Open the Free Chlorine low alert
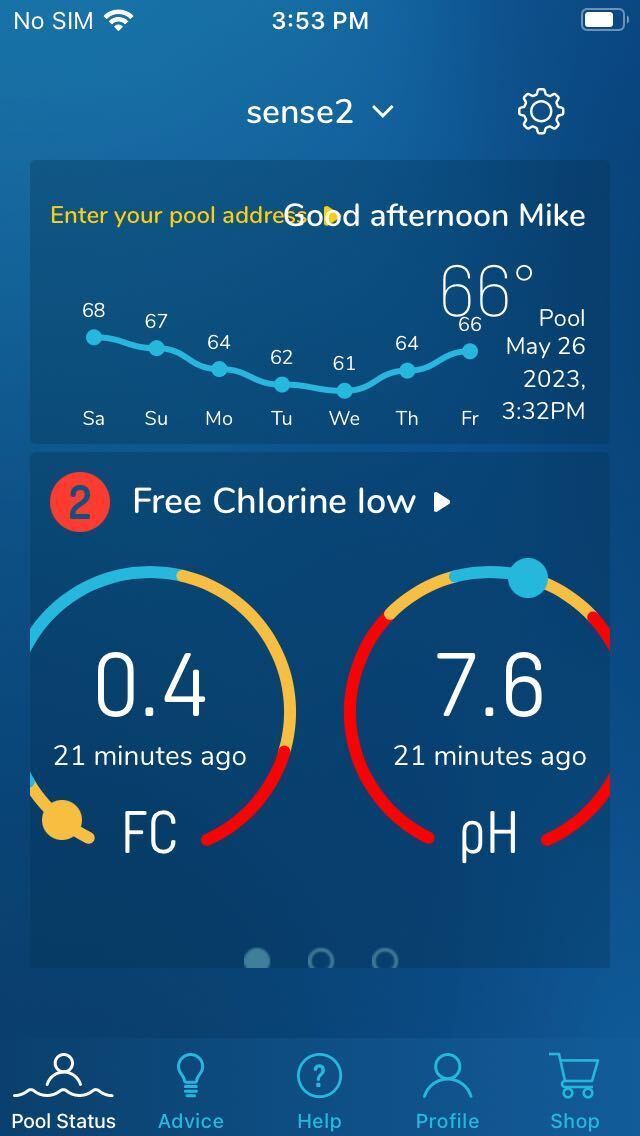 click(290, 501)
